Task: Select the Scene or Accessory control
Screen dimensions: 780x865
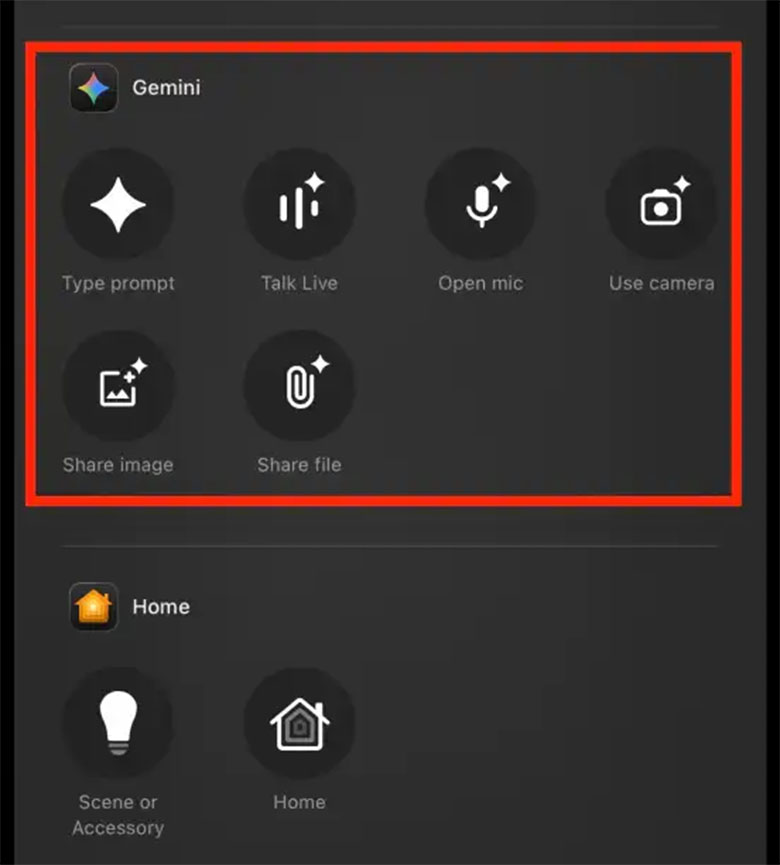Action: pos(118,723)
